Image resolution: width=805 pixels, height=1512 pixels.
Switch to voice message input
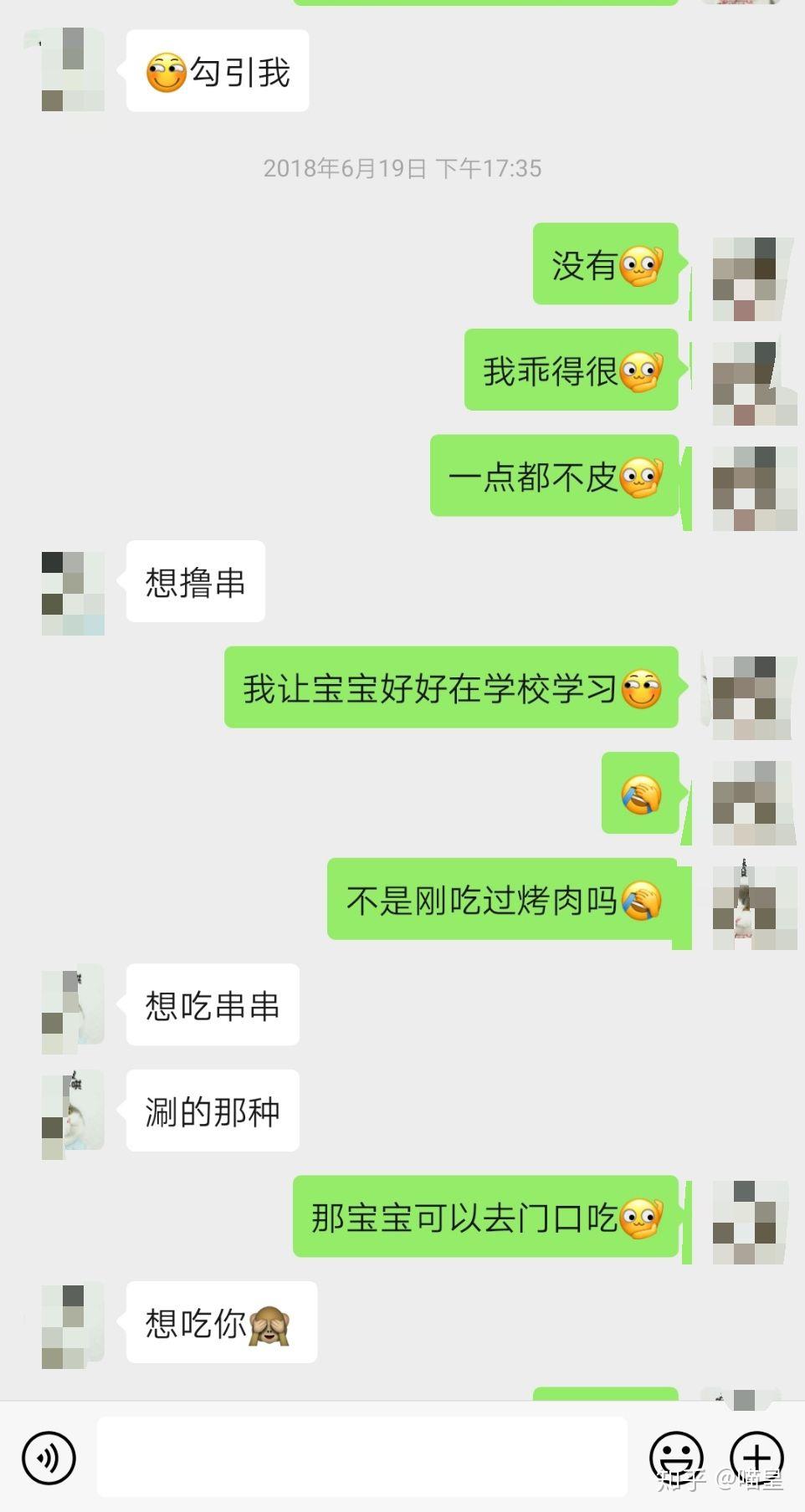point(49,1458)
